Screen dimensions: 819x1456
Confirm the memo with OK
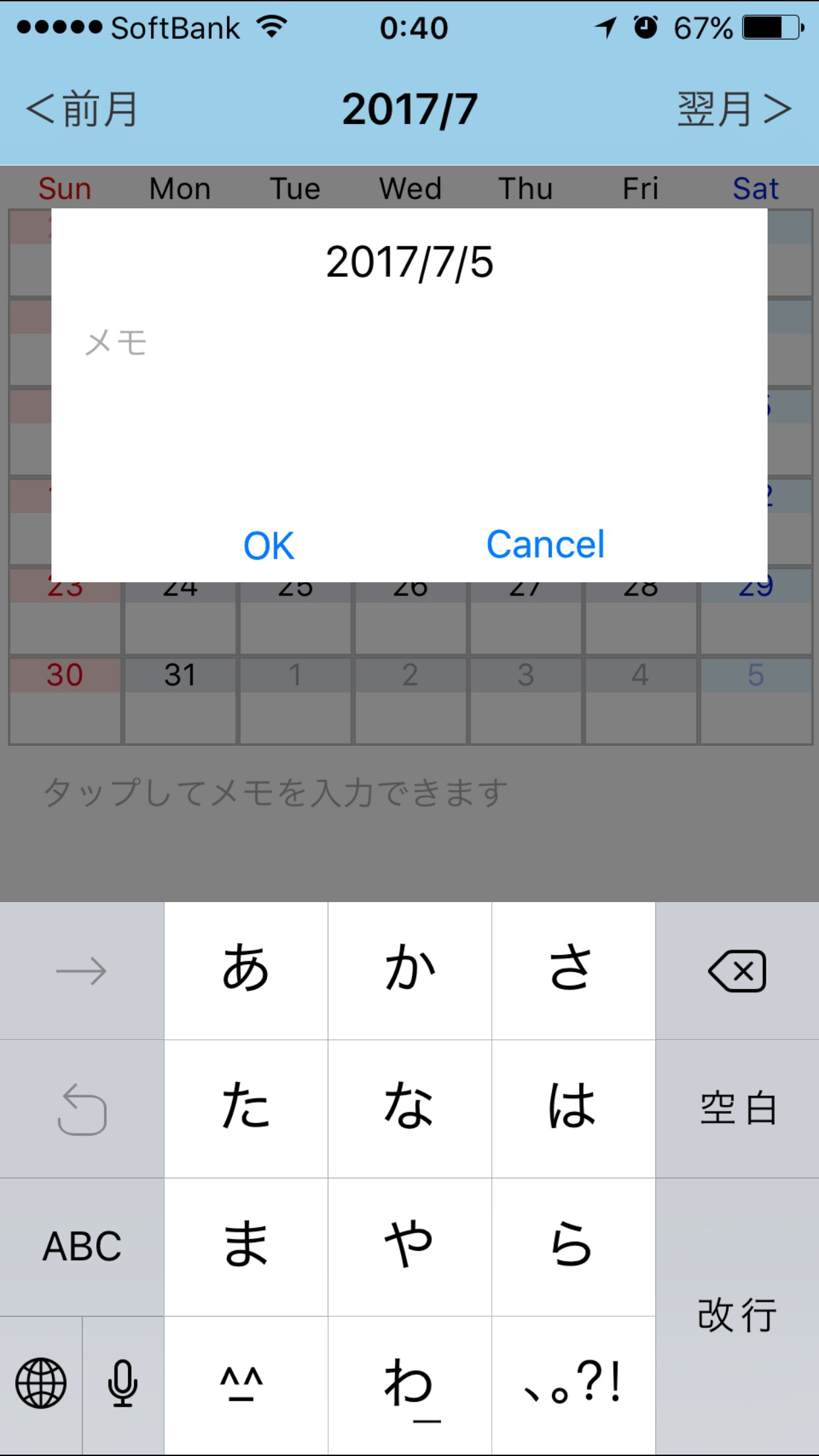coord(268,545)
